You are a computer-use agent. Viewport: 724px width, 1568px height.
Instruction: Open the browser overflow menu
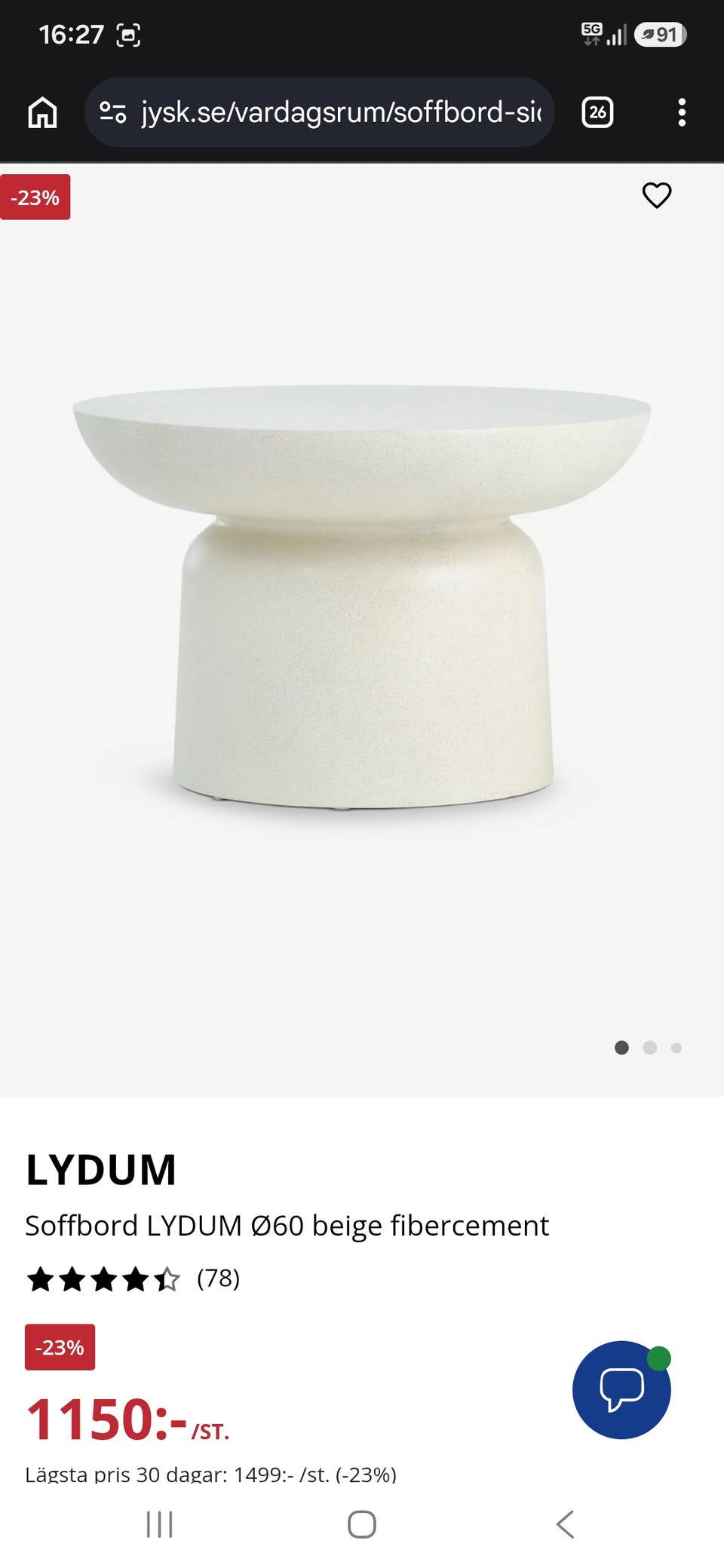tap(682, 112)
